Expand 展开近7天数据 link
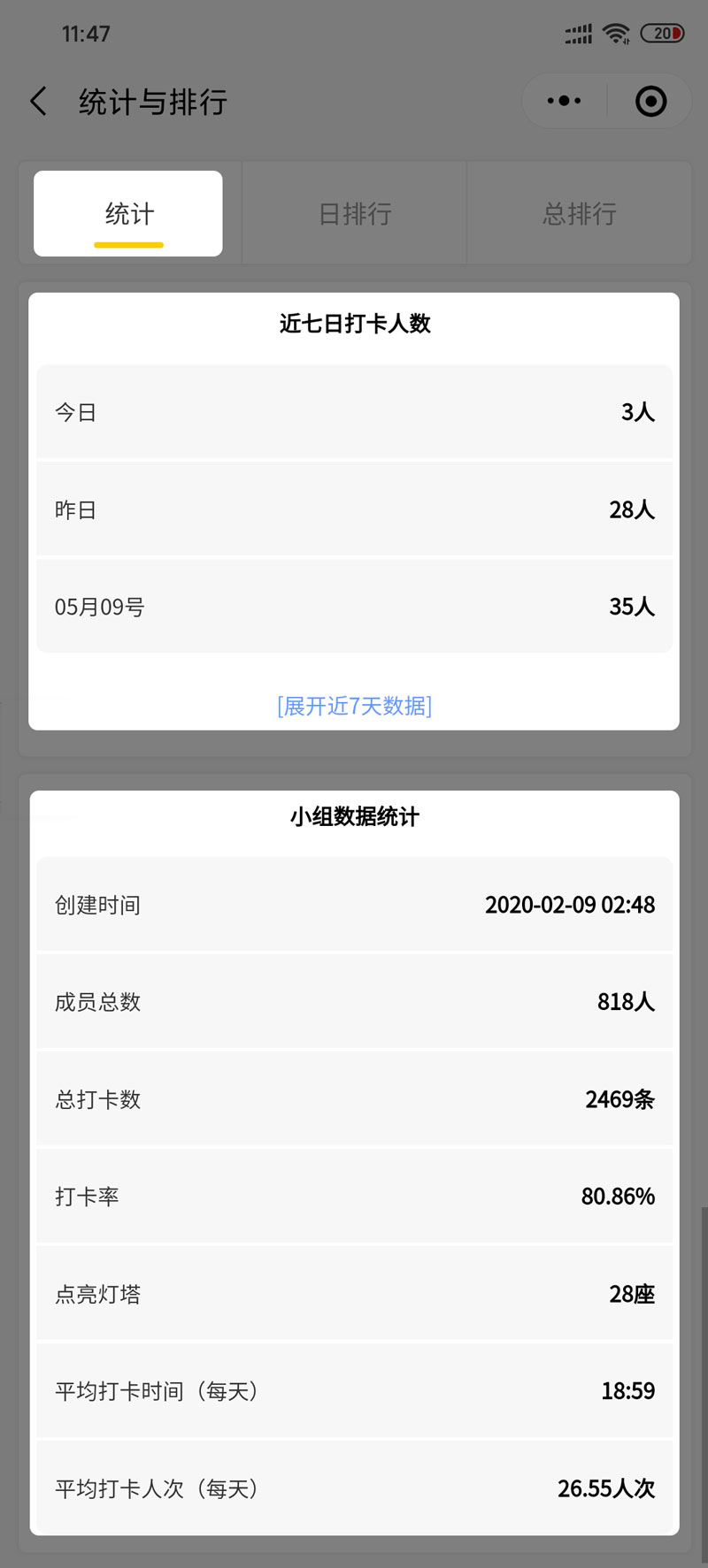The width and height of the screenshot is (708, 1568). pyautogui.click(x=354, y=706)
